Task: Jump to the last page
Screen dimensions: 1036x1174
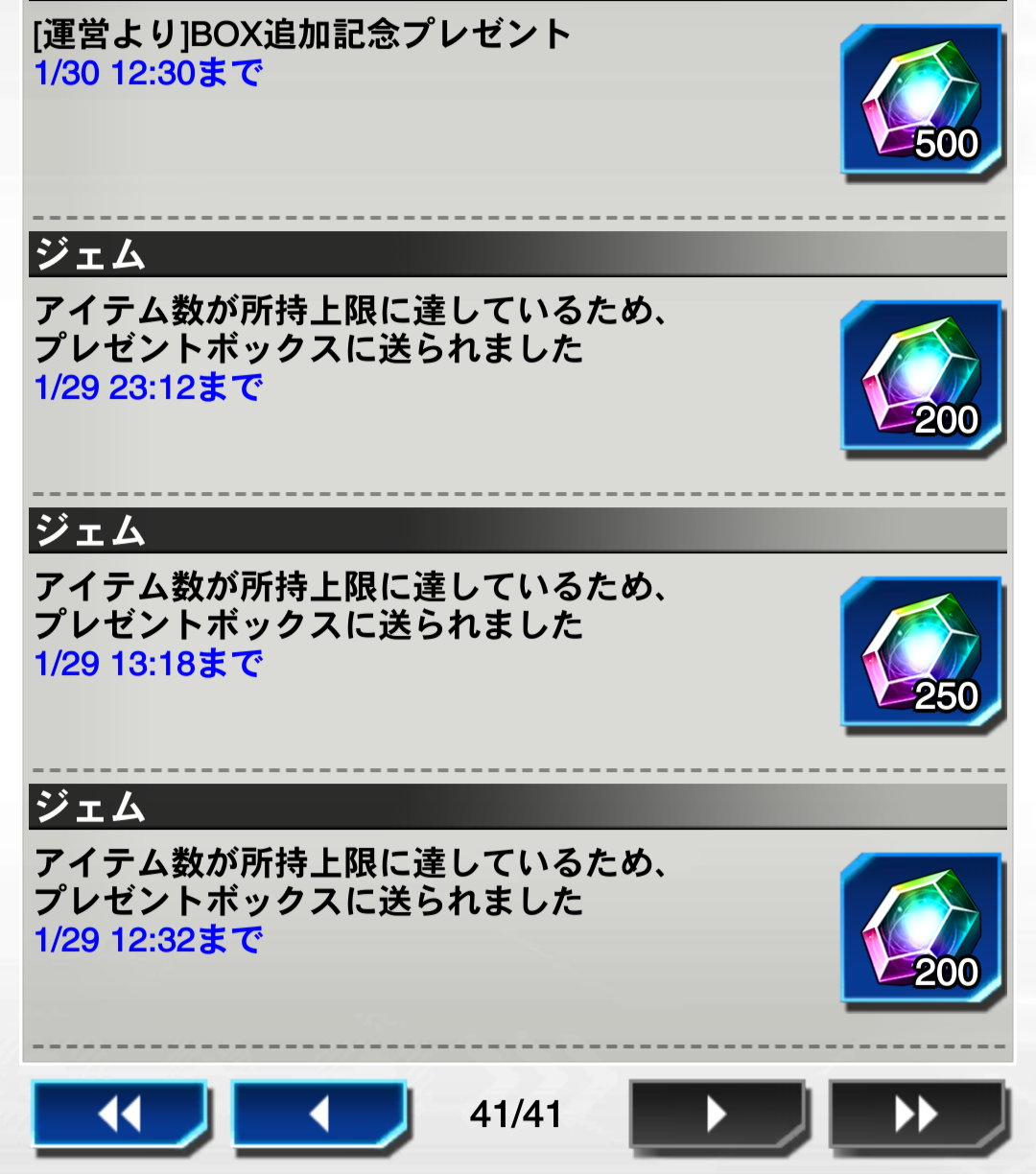Action: click(x=916, y=1115)
